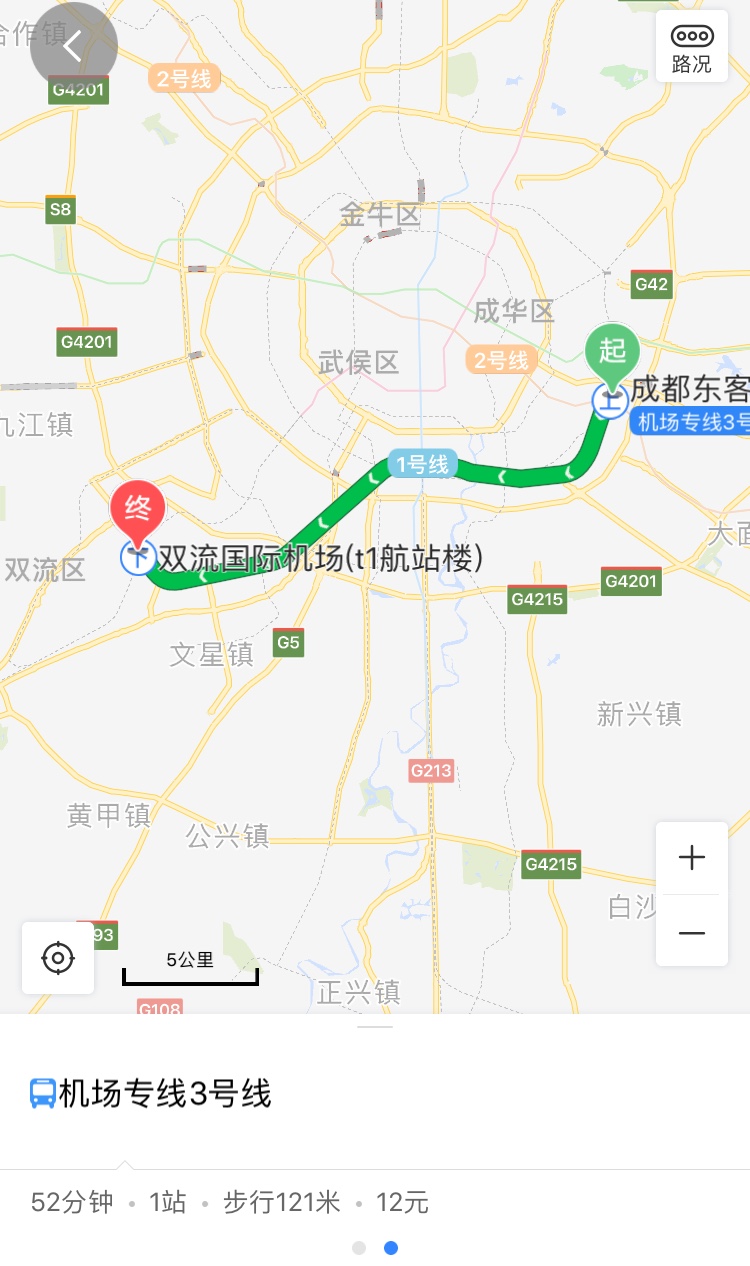Expand the route panel via drag handle
Image resolution: width=750 pixels, height=1266 pixels.
click(x=375, y=1027)
